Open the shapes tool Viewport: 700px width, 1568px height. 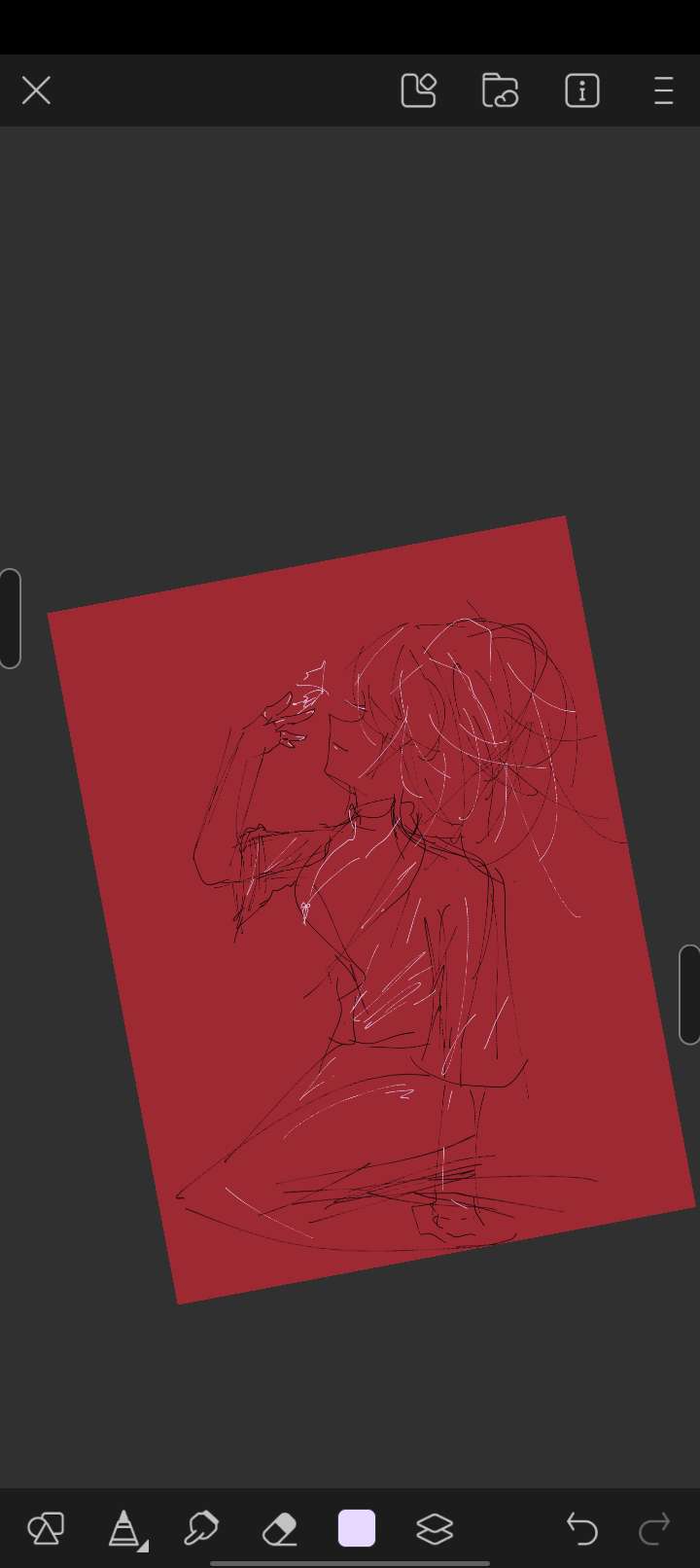point(46,1529)
